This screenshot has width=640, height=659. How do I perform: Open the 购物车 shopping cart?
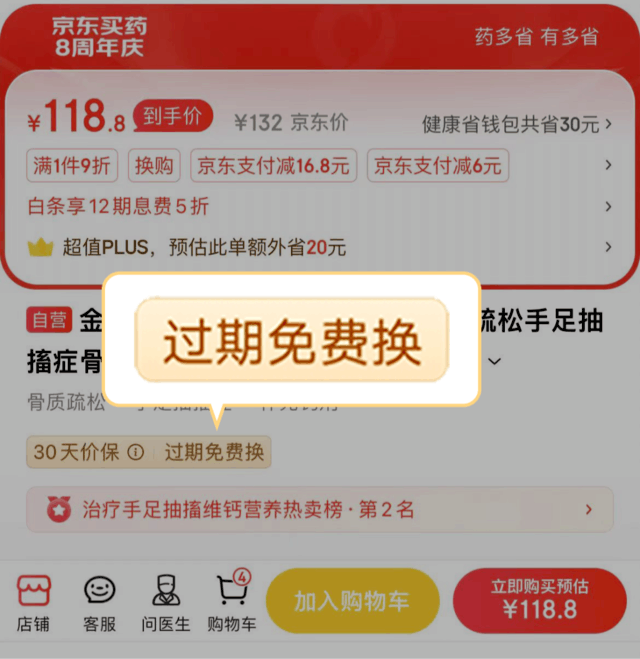[x=231, y=604]
